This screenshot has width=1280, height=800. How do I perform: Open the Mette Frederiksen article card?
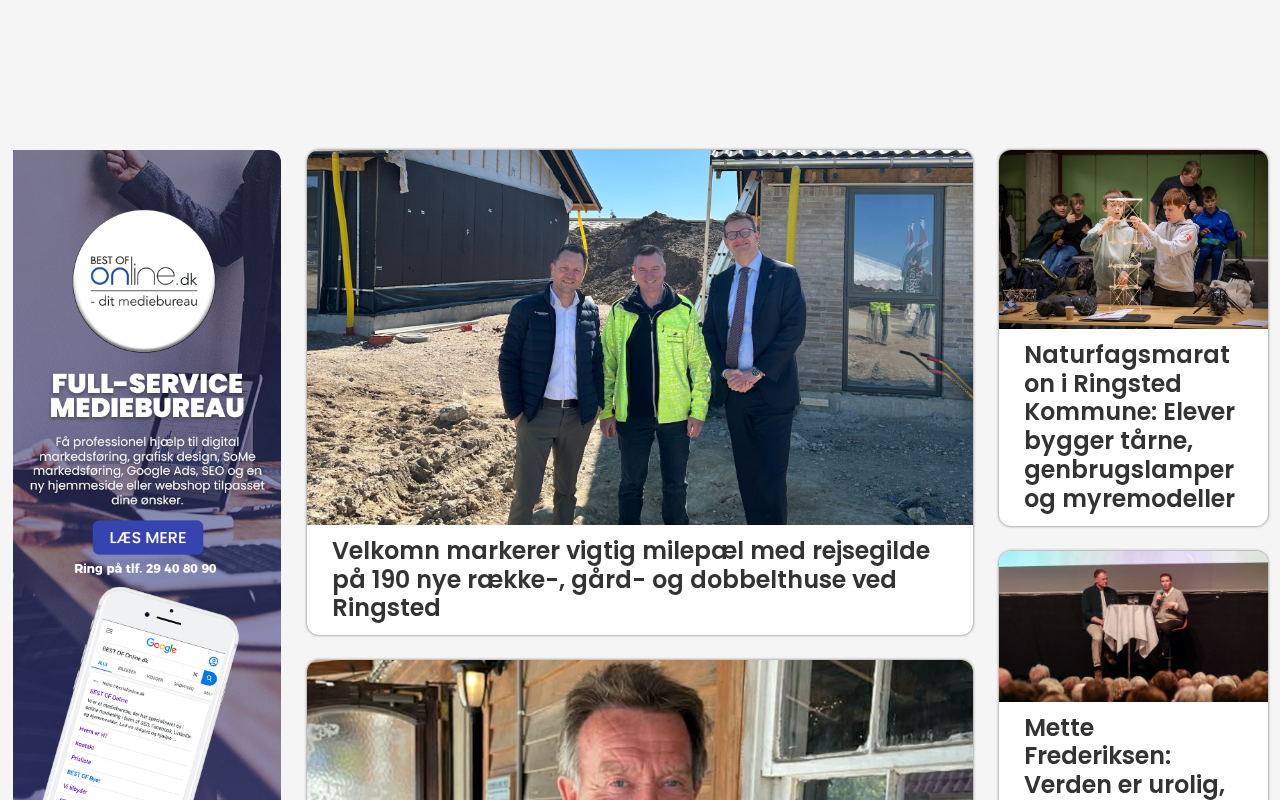click(x=1133, y=675)
